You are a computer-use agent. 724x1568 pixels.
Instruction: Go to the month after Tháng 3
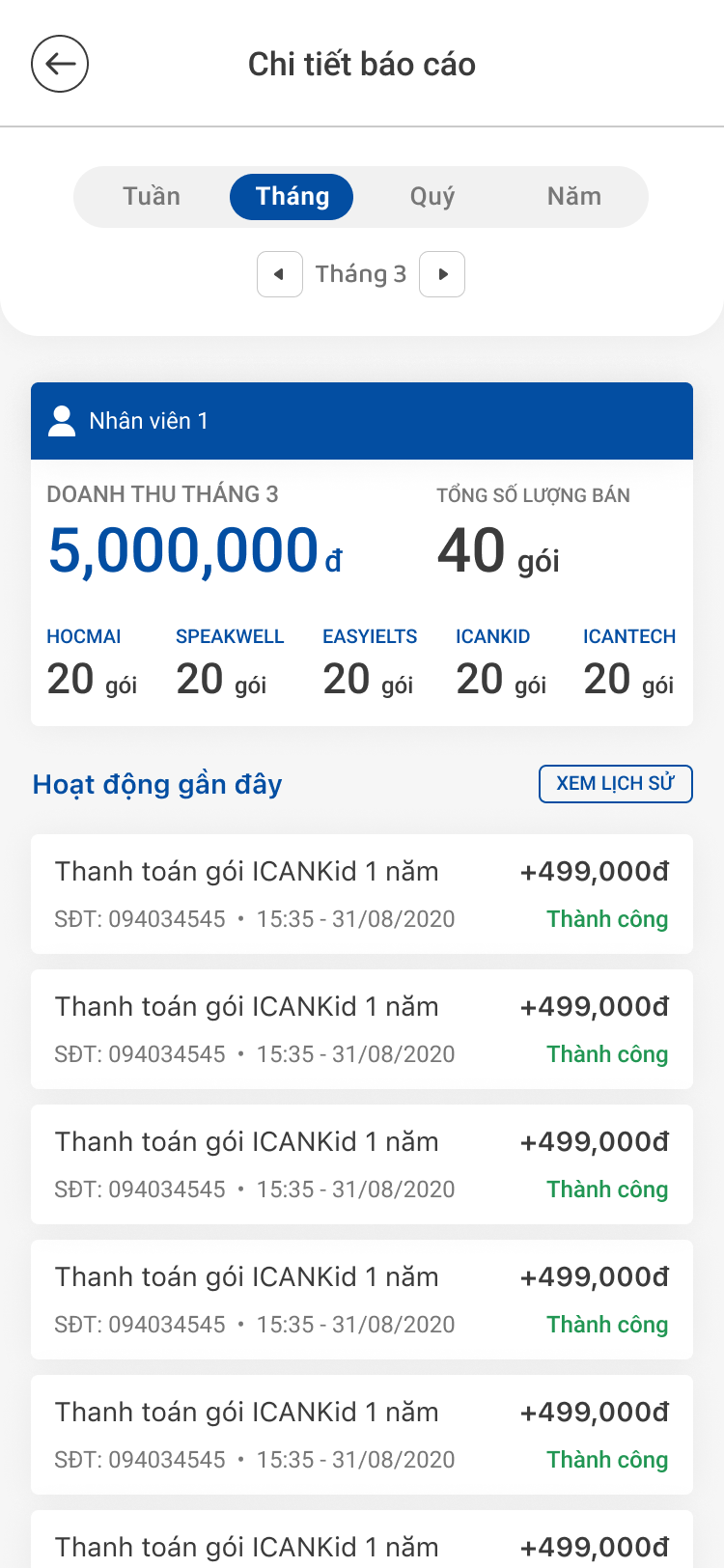(x=442, y=274)
